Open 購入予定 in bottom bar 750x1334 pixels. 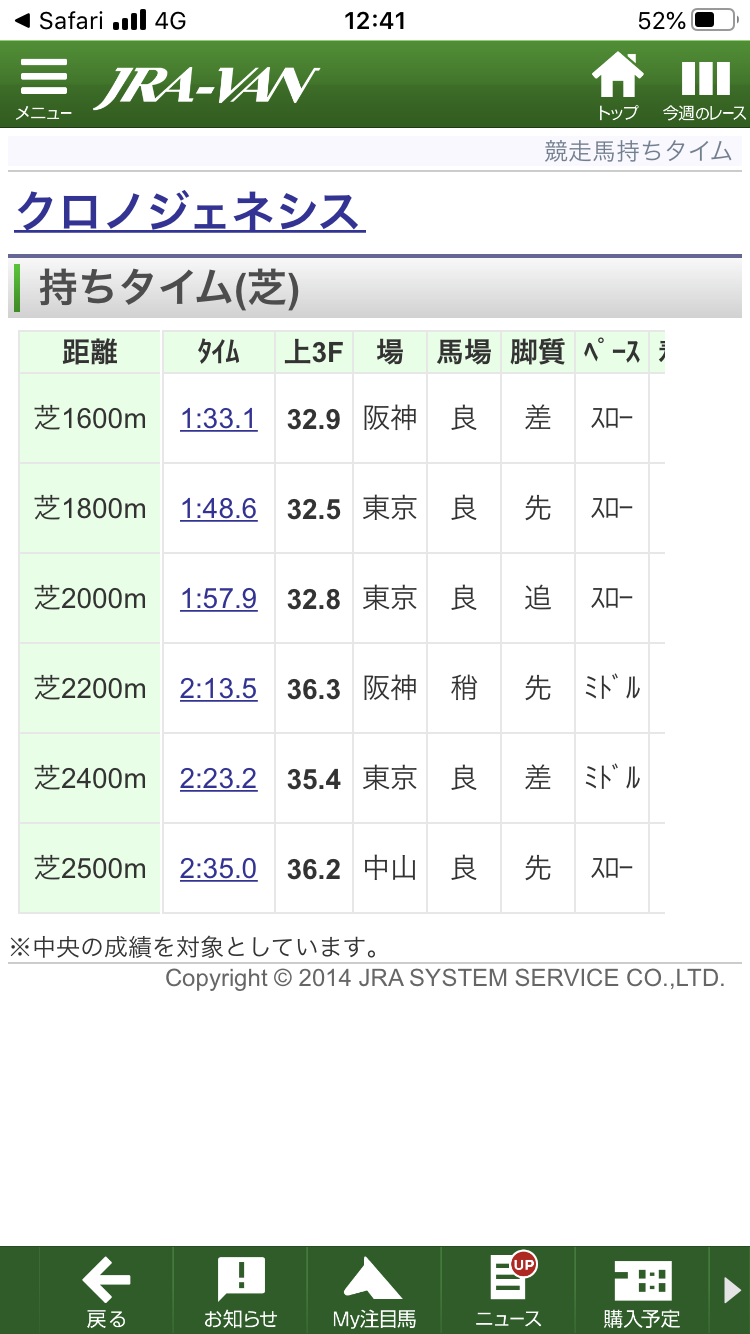(642, 1291)
